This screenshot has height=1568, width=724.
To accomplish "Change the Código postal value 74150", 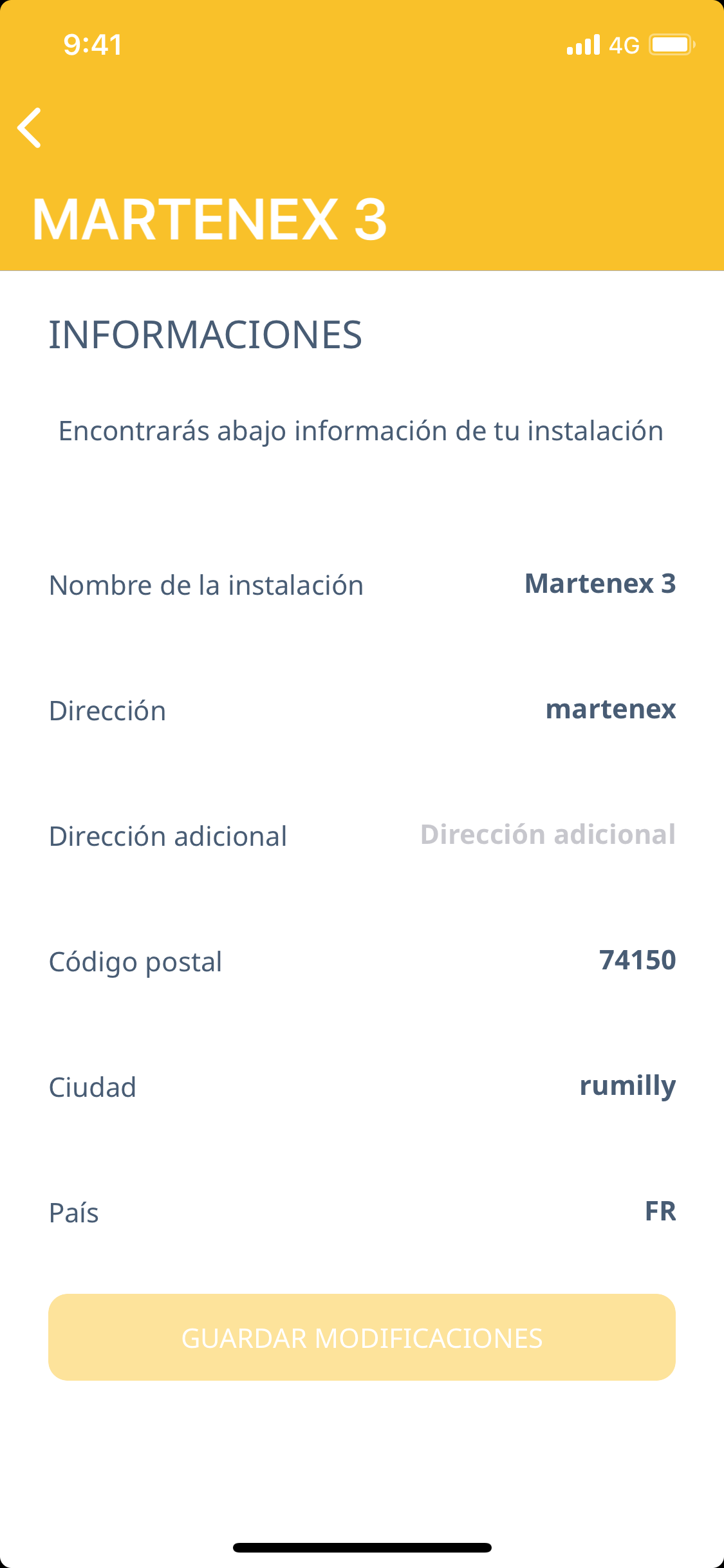I will (x=636, y=960).
